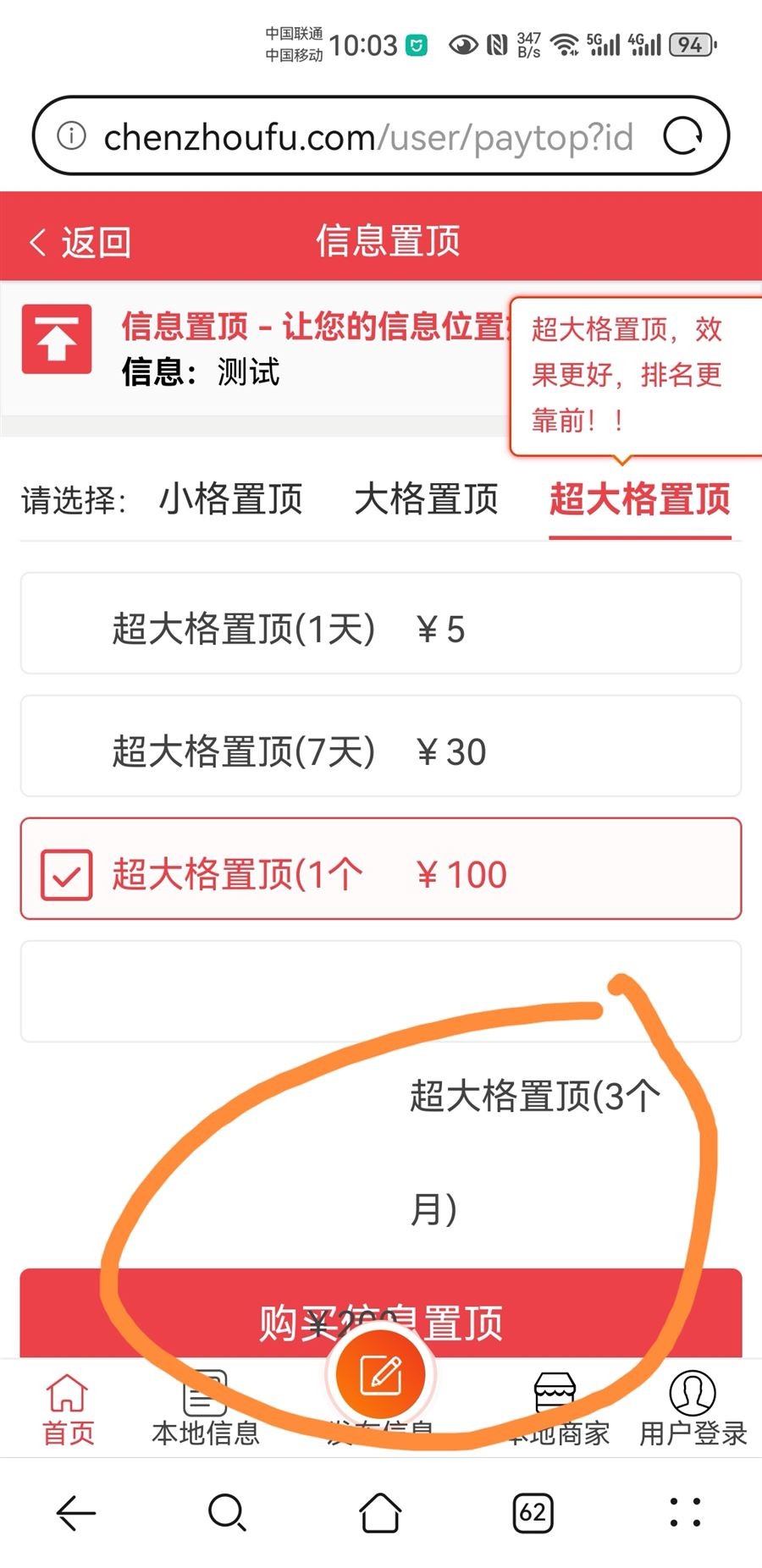The width and height of the screenshot is (762, 1568).
Task: Tap the browser home button
Action: [x=381, y=1512]
